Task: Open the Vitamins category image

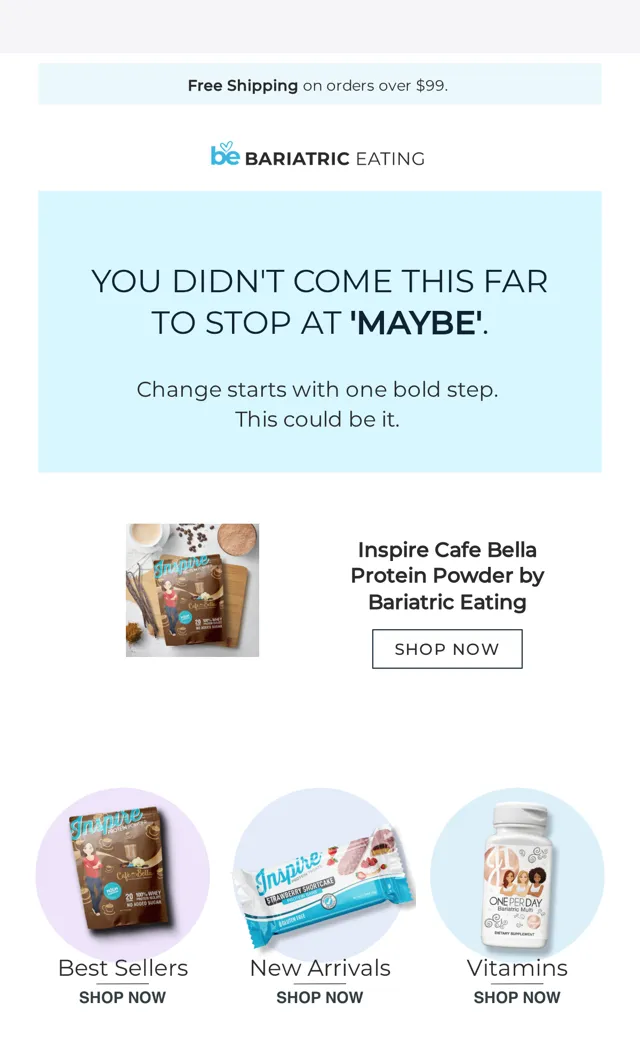Action: (517, 874)
